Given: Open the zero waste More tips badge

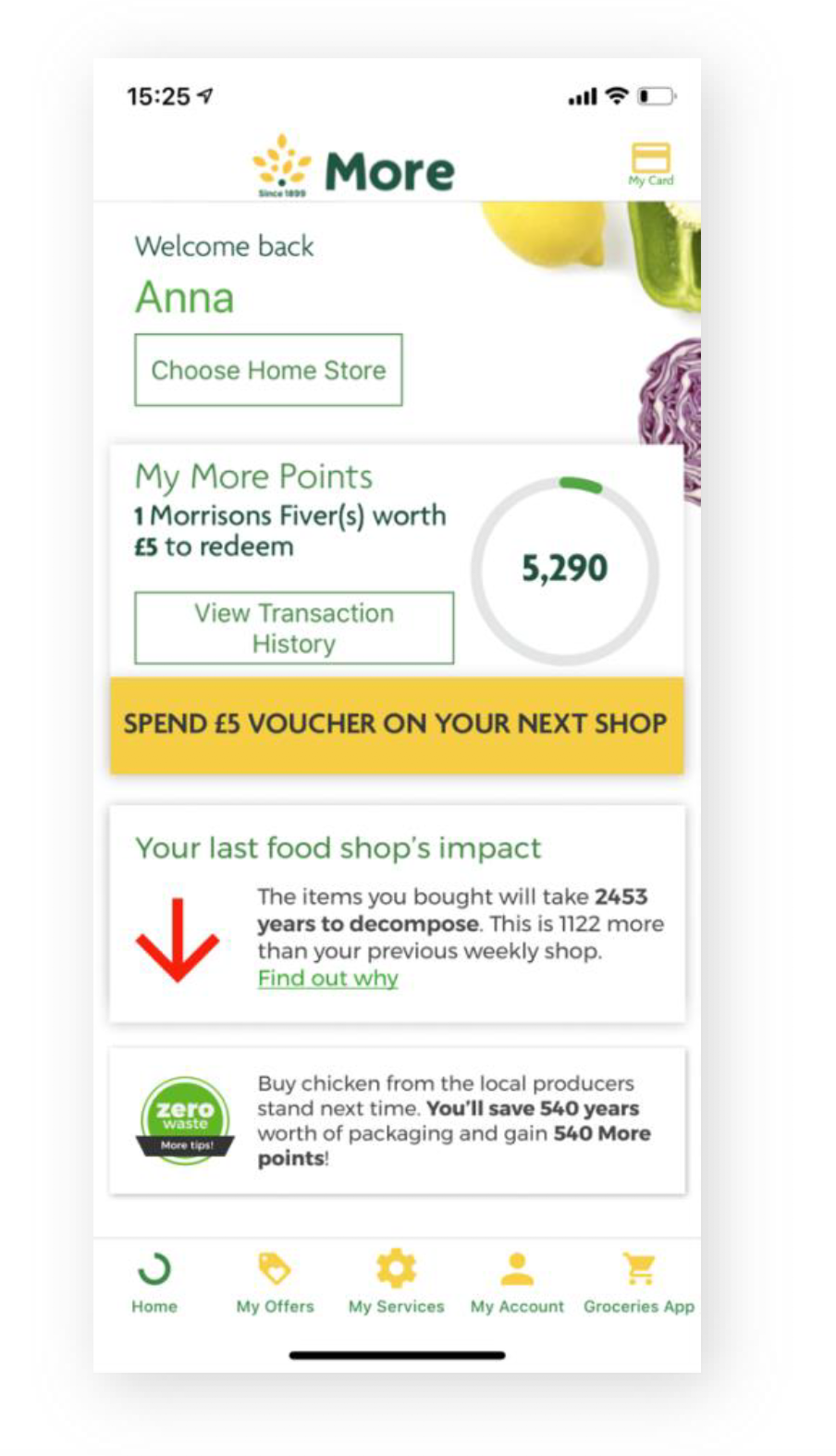Looking at the screenshot, I should pos(185,1121).
